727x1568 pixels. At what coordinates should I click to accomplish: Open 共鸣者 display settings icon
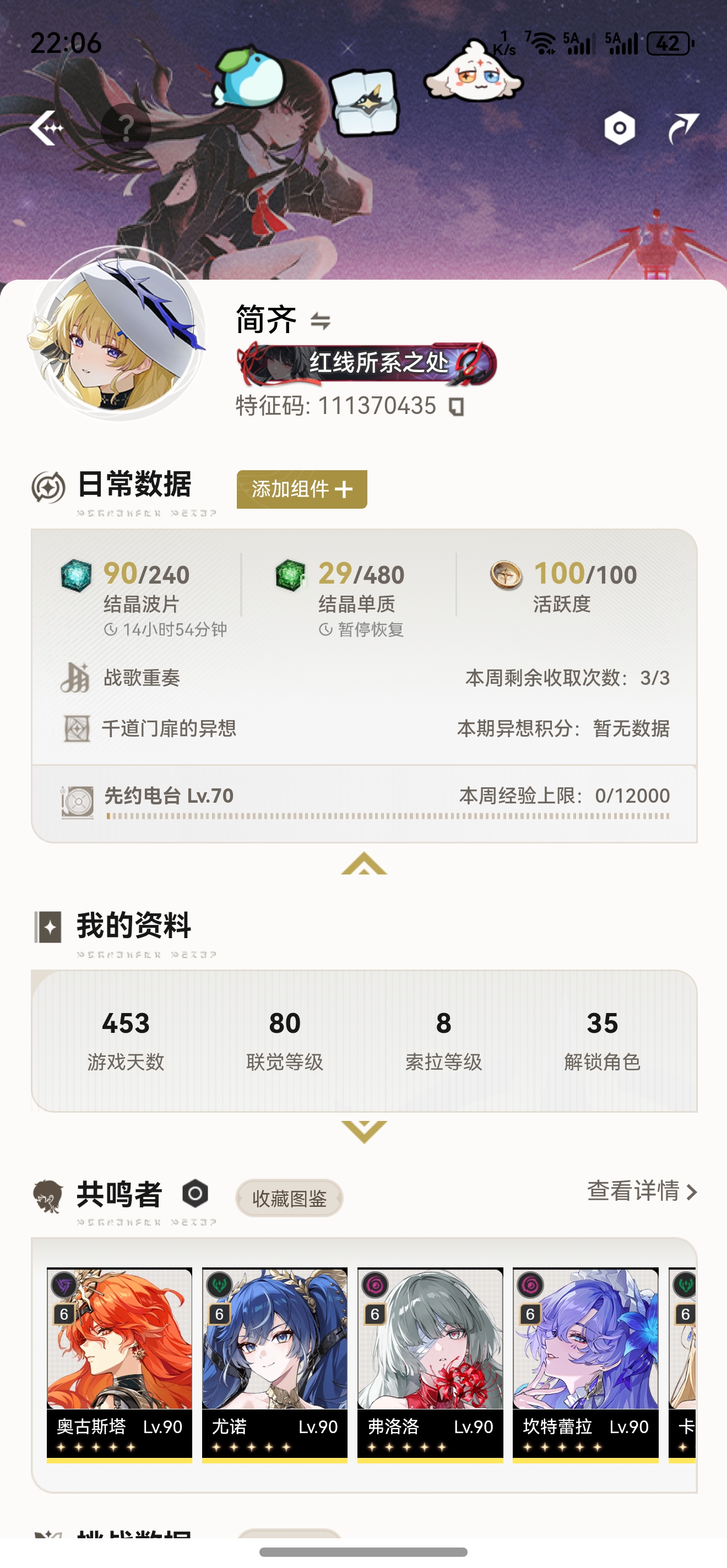[x=196, y=1194]
